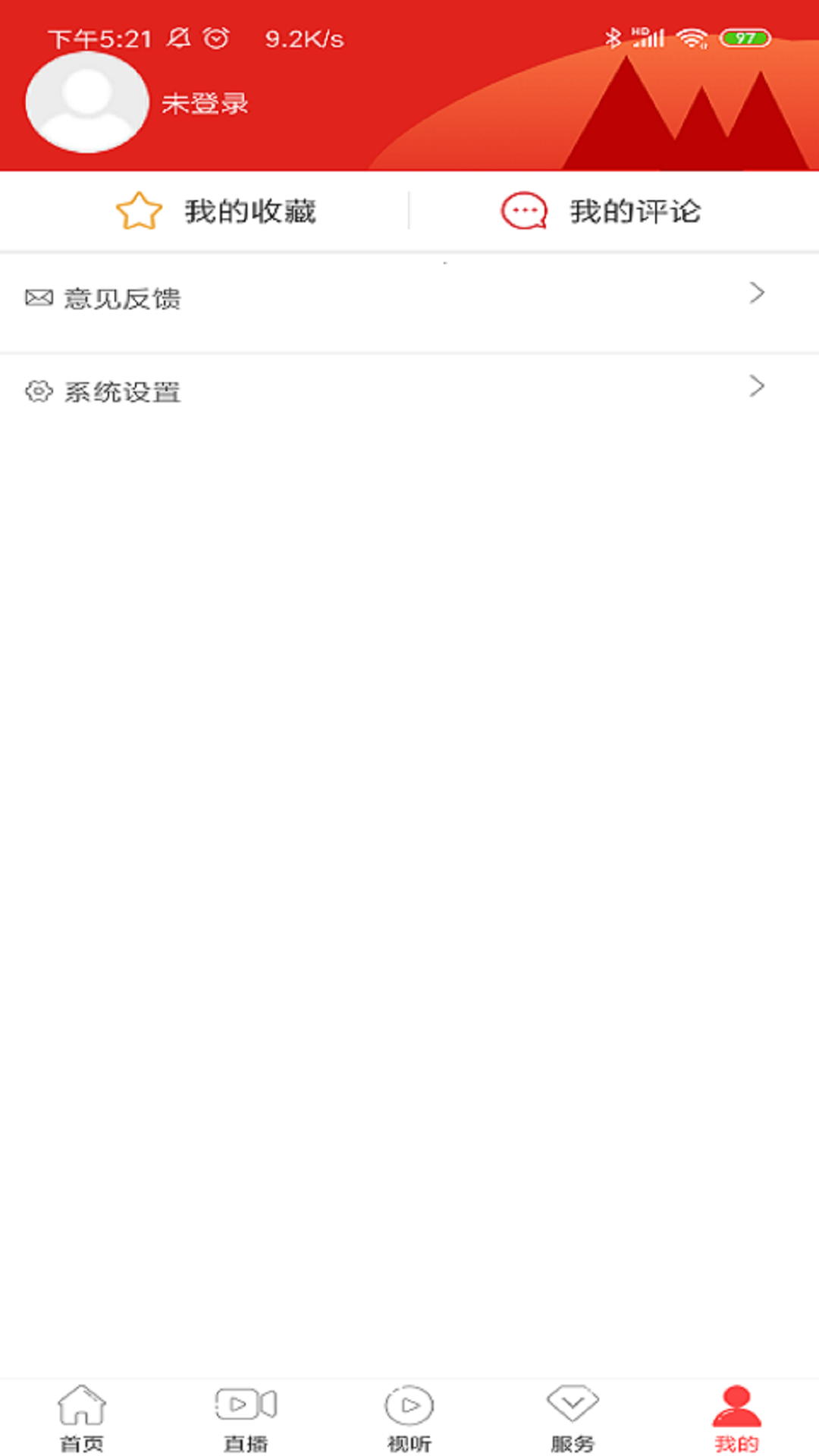The image size is (819, 1456).
Task: Tap 未登录 to log in
Action: pyautogui.click(x=206, y=105)
